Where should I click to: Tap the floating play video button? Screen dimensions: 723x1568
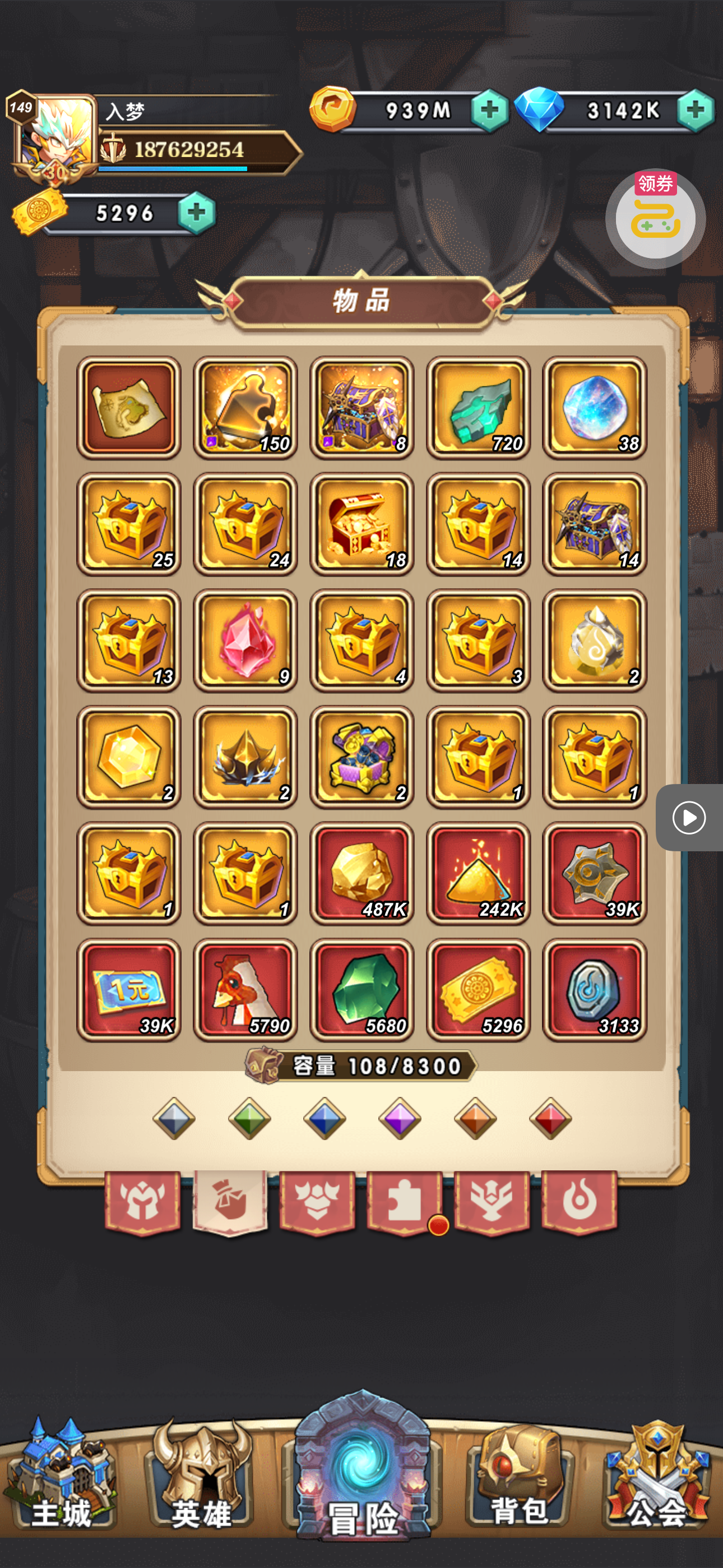pos(689,817)
